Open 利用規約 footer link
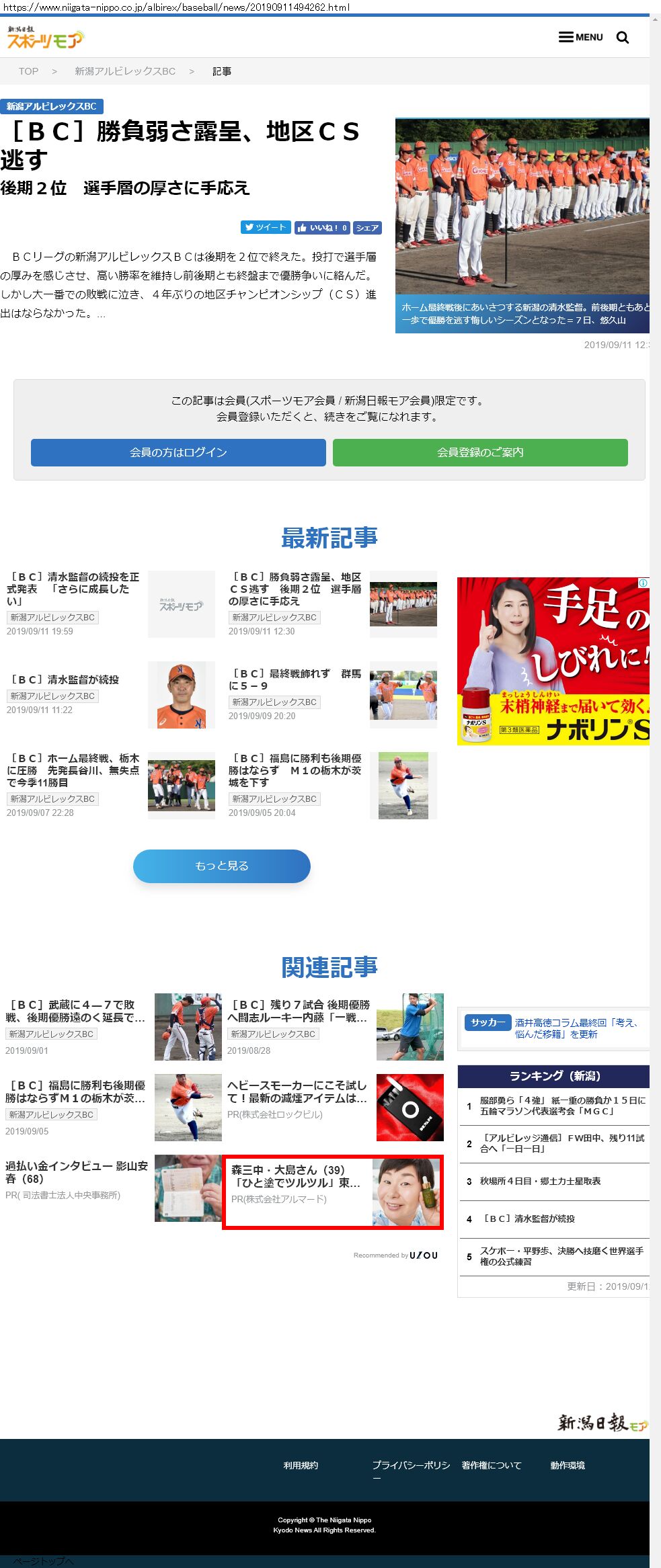This screenshot has width=661, height=1568. click(x=301, y=1465)
